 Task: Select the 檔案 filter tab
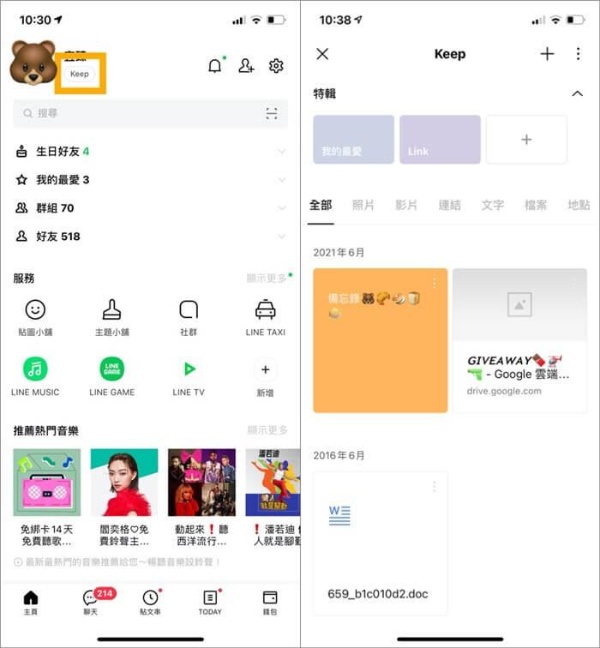point(536,205)
